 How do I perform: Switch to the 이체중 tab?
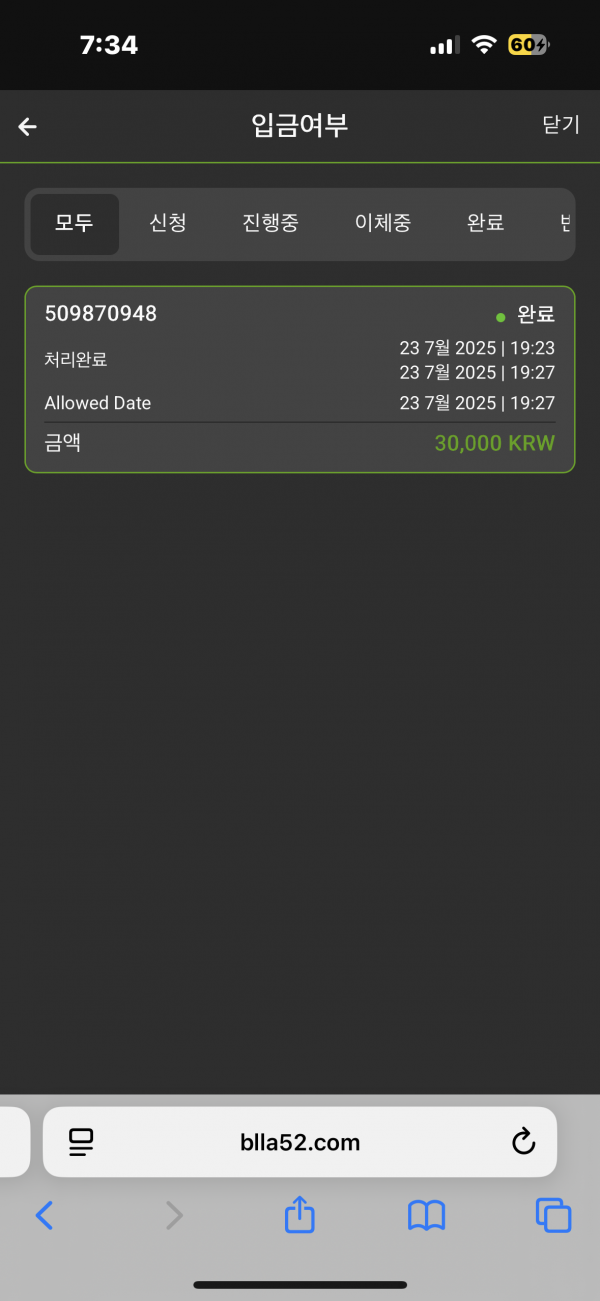383,223
